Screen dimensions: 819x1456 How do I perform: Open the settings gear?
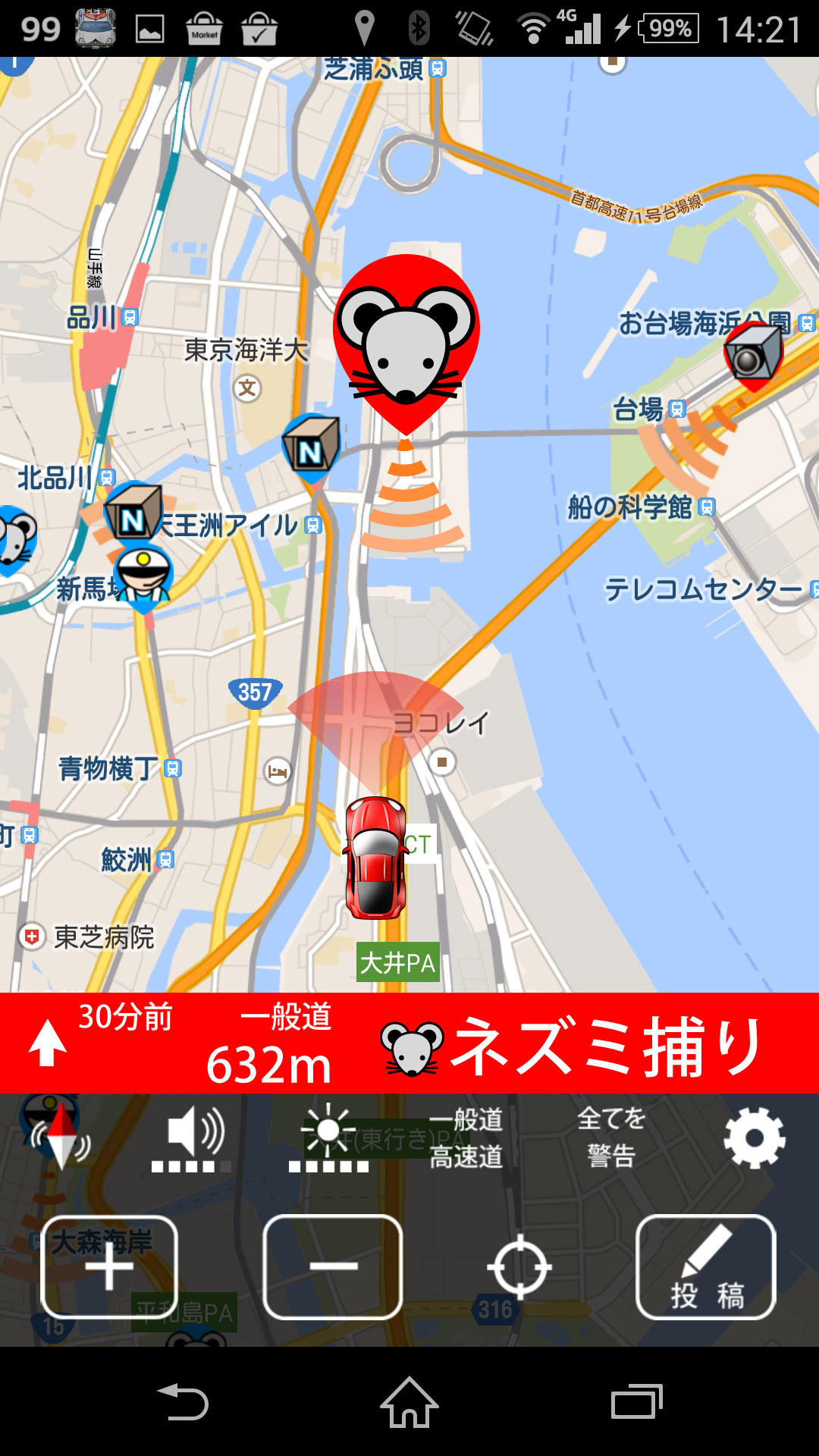[x=754, y=1137]
